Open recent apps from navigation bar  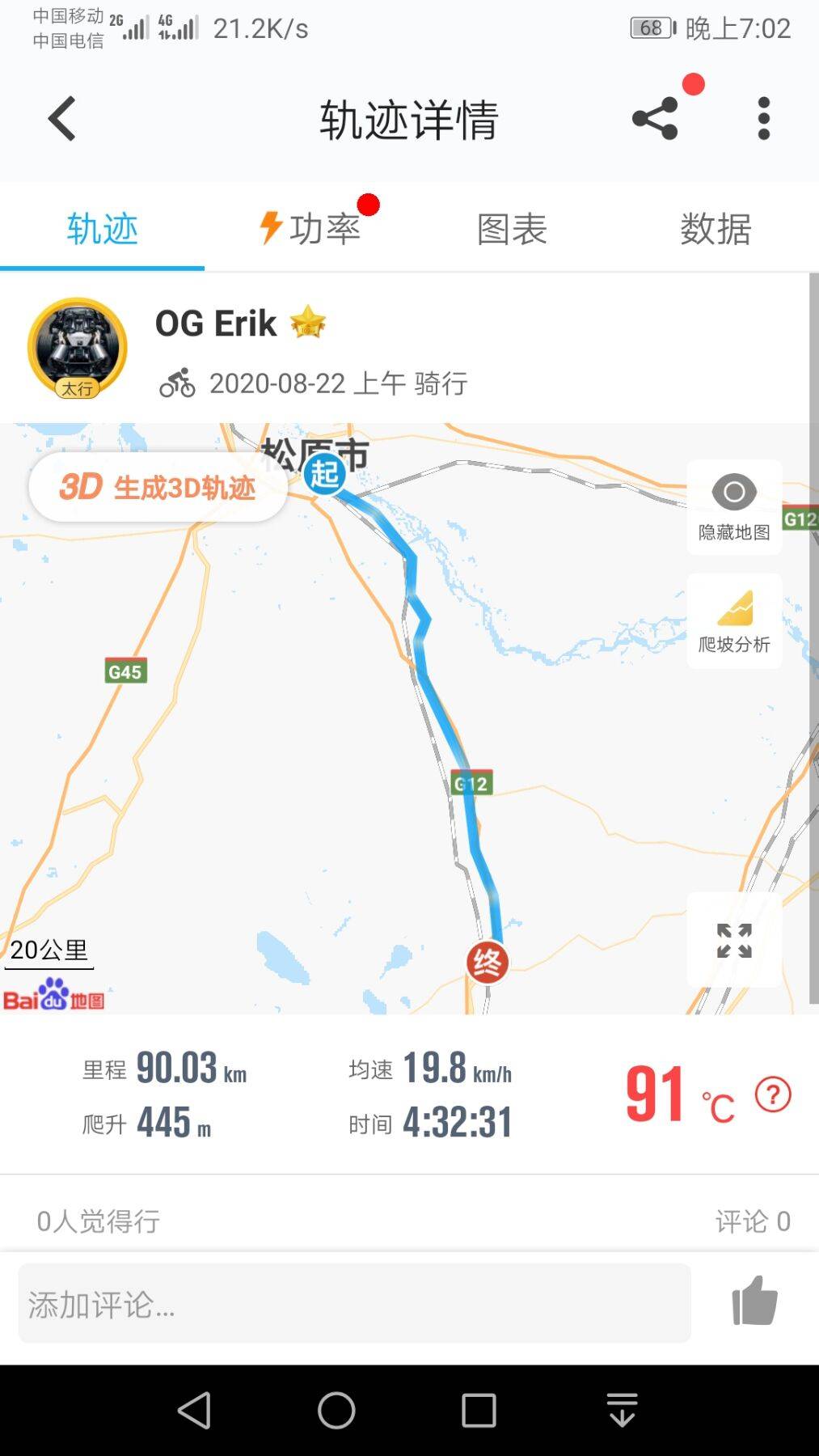pos(479,1411)
